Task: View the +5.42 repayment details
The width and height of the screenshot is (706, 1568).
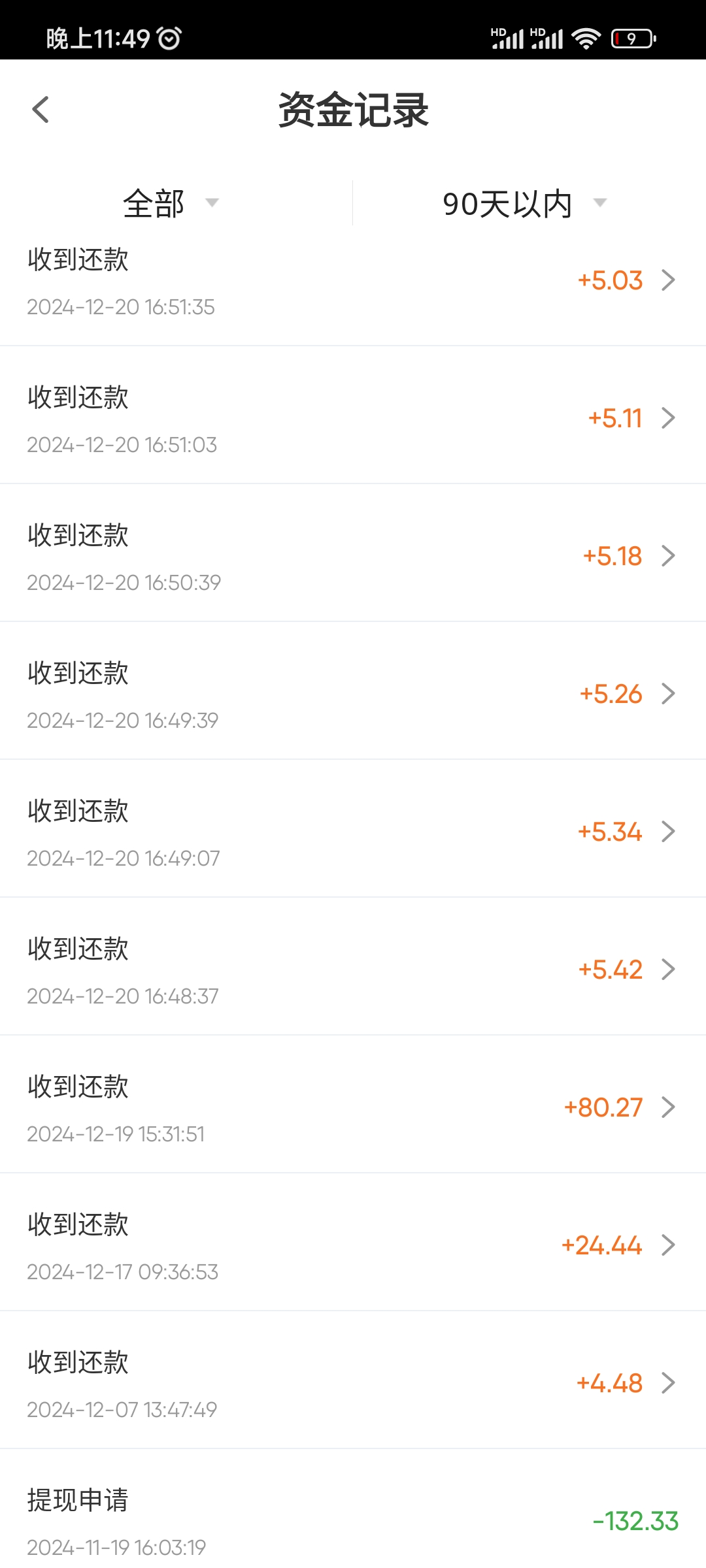Action: [x=353, y=970]
